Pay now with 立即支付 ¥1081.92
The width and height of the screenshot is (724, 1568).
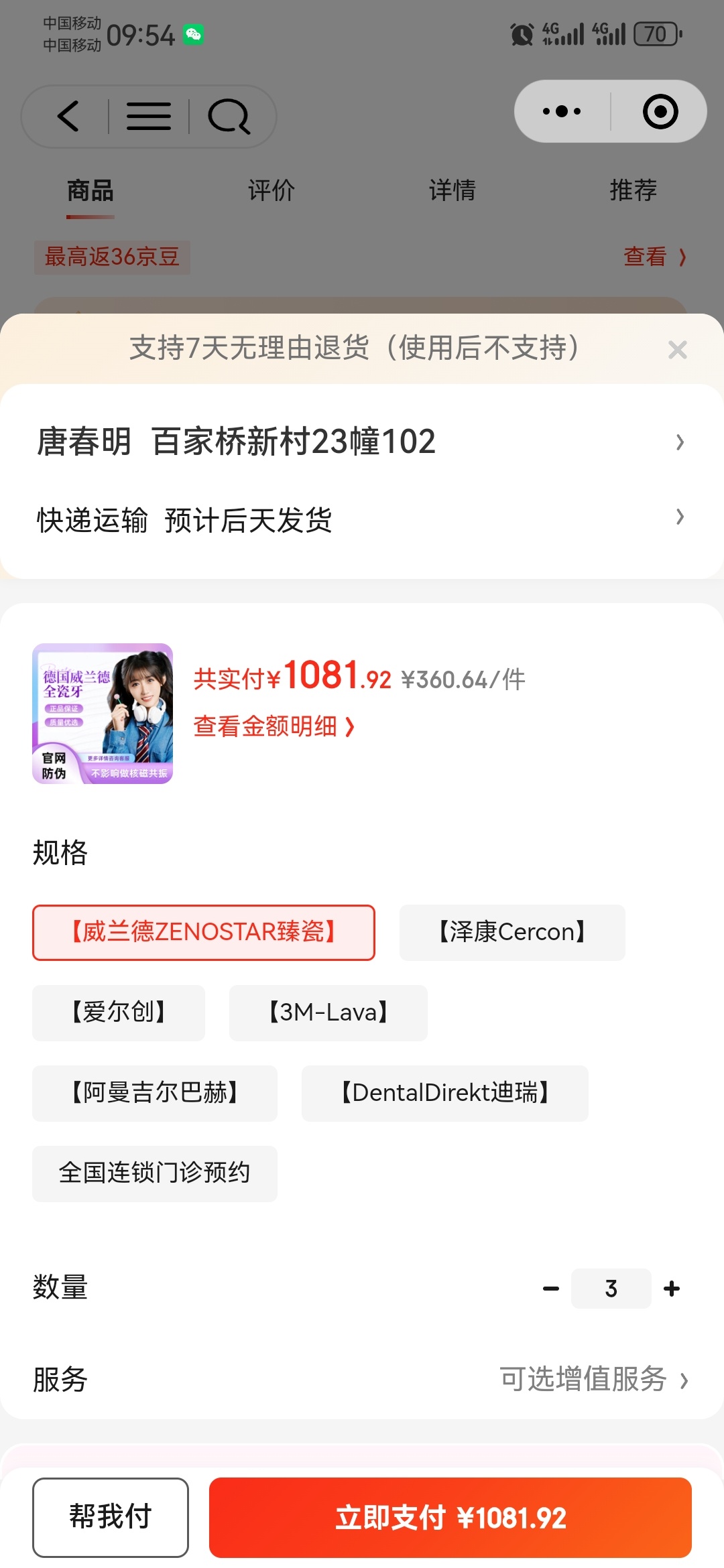[450, 1517]
